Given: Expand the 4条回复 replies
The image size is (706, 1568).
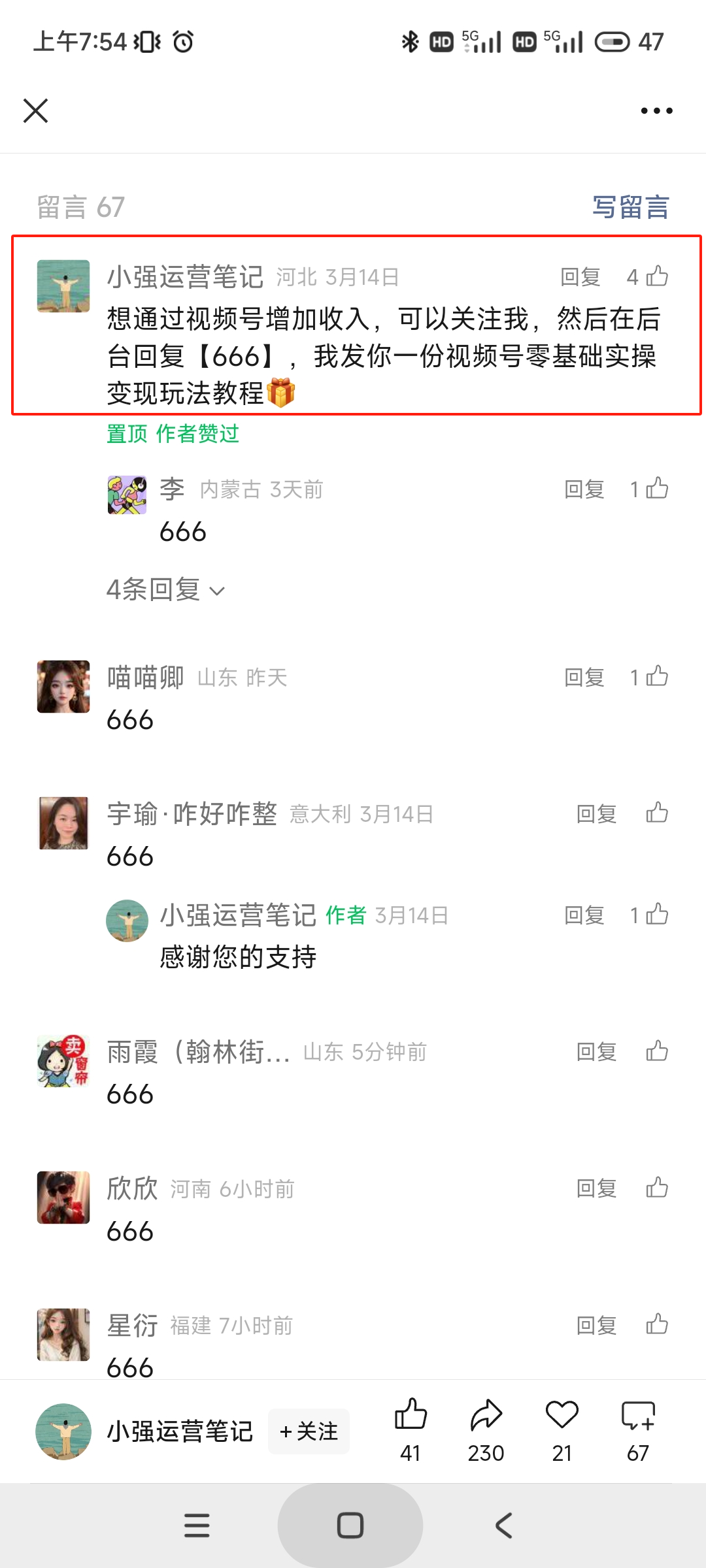Looking at the screenshot, I should (165, 590).
